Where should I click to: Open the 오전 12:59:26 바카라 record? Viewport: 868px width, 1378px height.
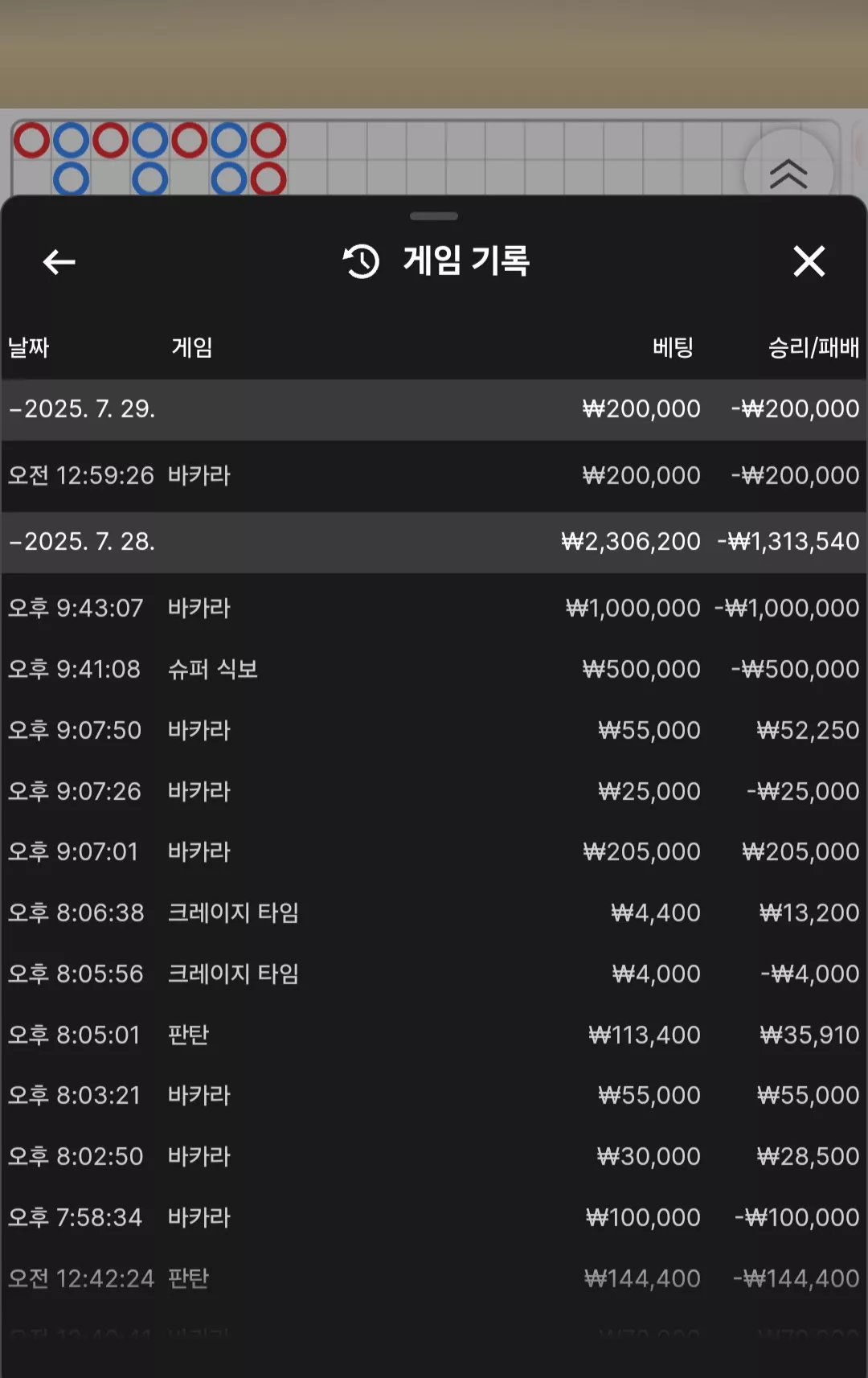(x=434, y=476)
